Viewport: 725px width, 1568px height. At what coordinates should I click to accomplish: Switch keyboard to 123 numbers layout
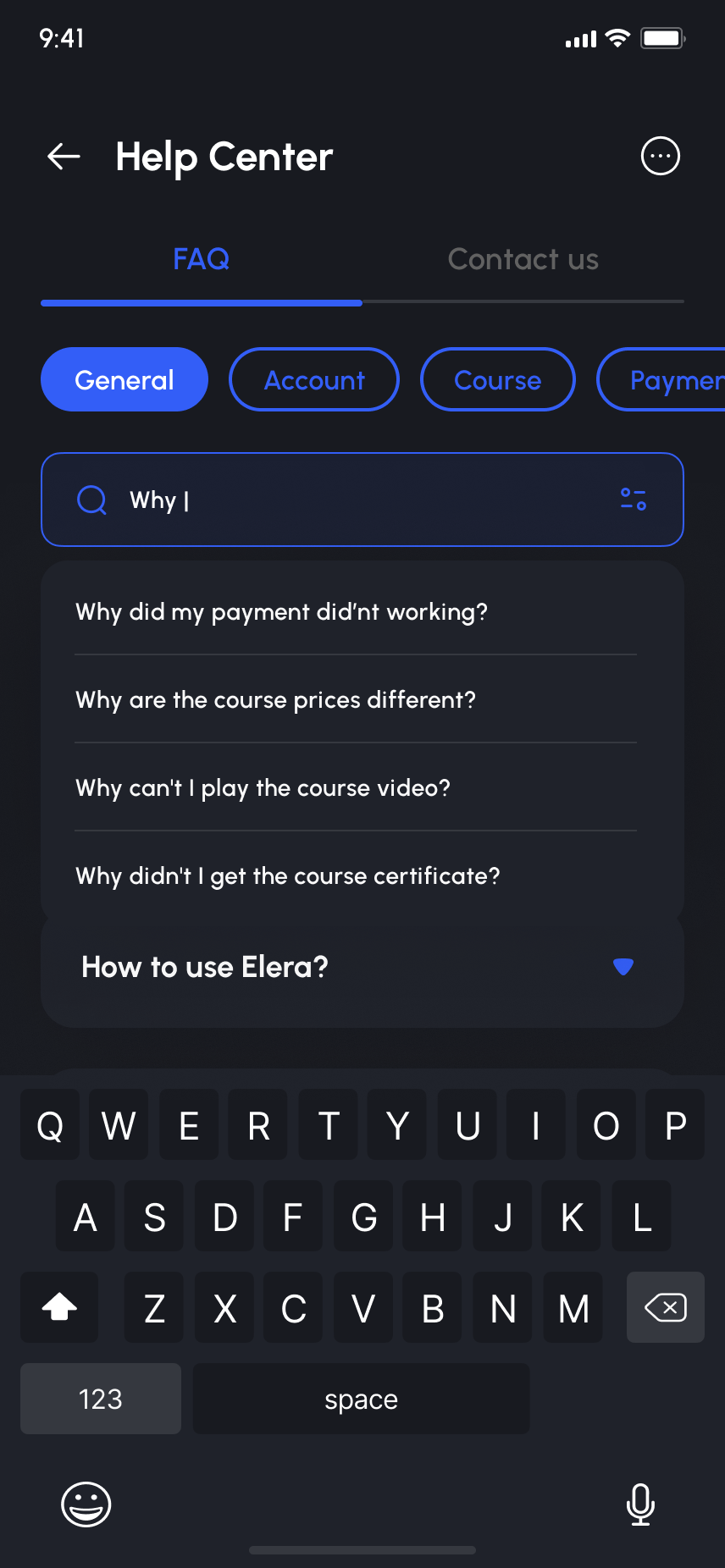101,1400
